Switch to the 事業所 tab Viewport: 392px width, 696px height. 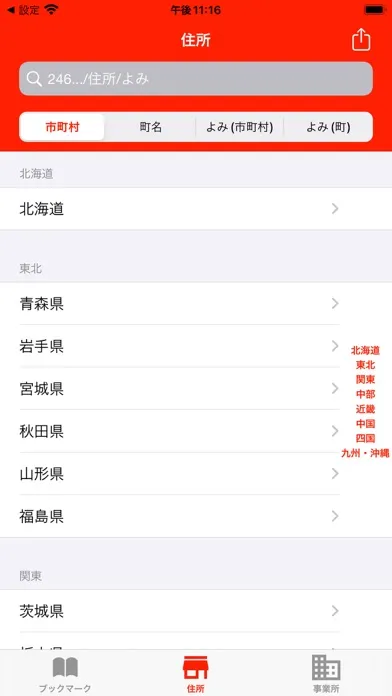point(326,674)
